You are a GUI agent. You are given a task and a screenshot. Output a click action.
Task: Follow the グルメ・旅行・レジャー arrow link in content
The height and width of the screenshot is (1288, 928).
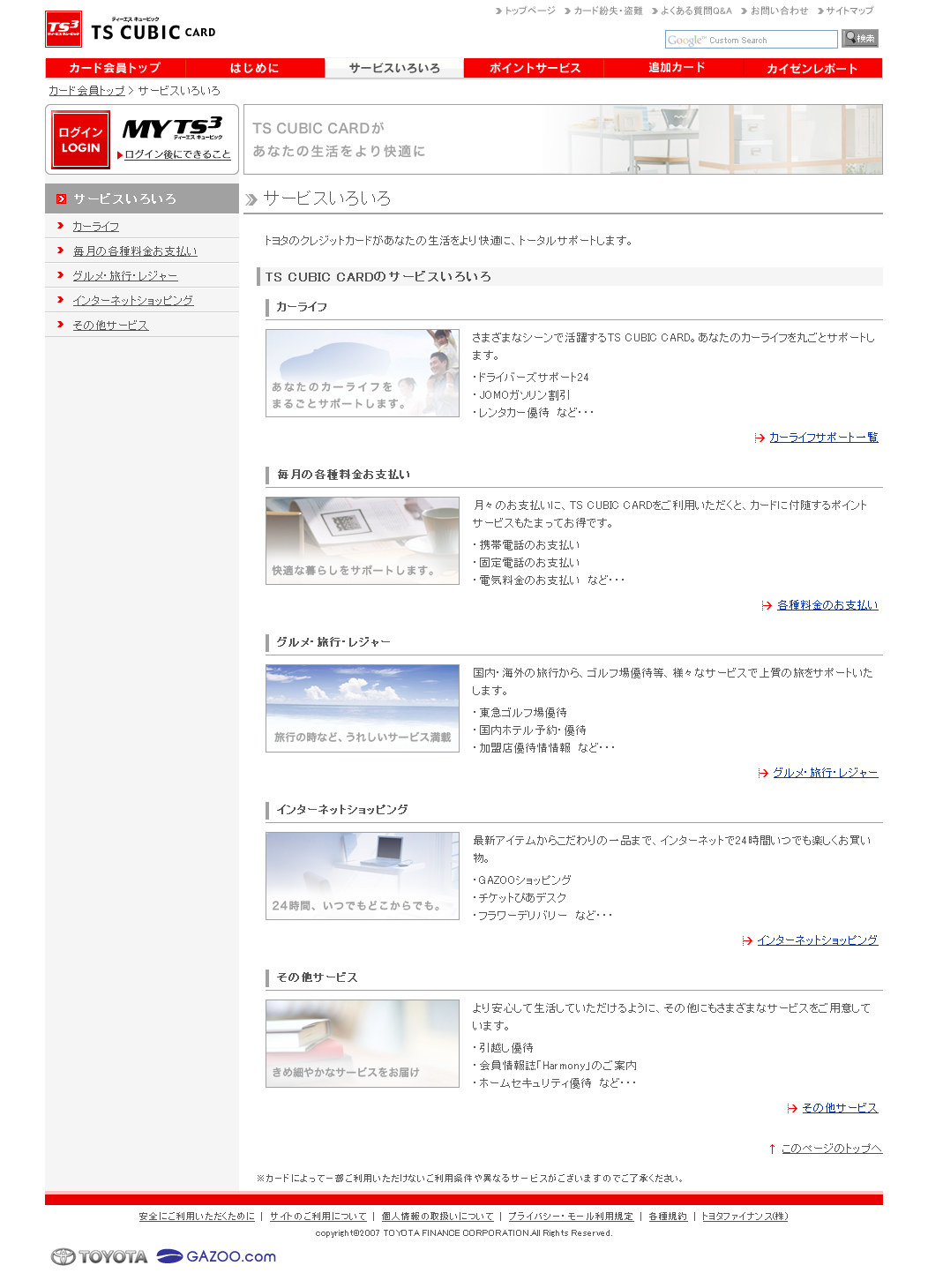(x=825, y=773)
